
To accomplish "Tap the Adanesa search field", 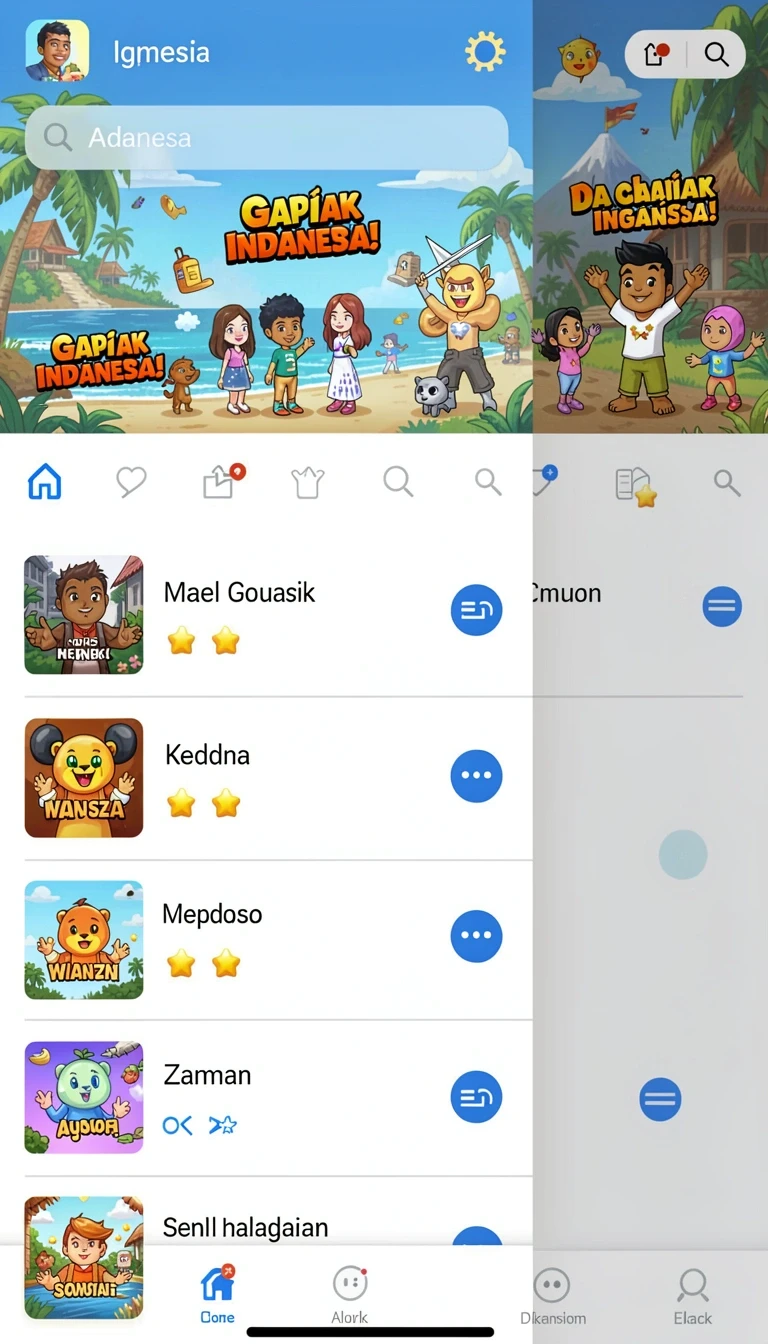I will tap(266, 138).
